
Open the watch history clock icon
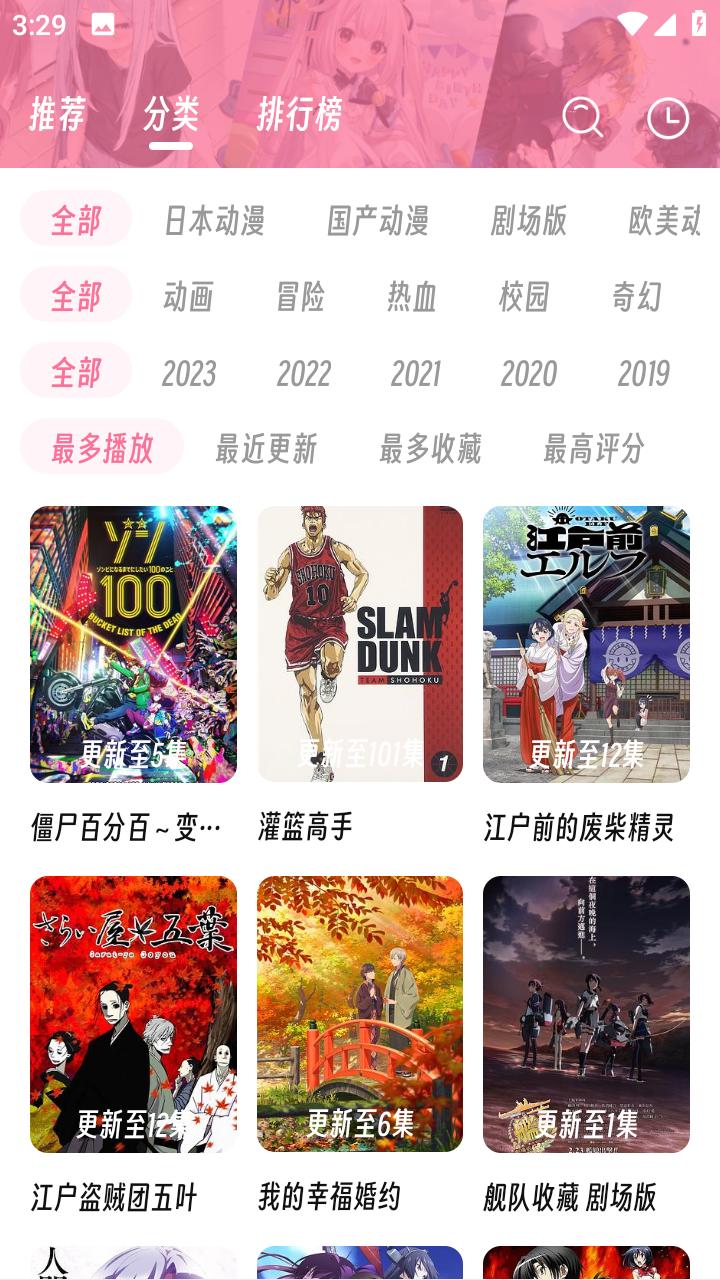coord(668,119)
